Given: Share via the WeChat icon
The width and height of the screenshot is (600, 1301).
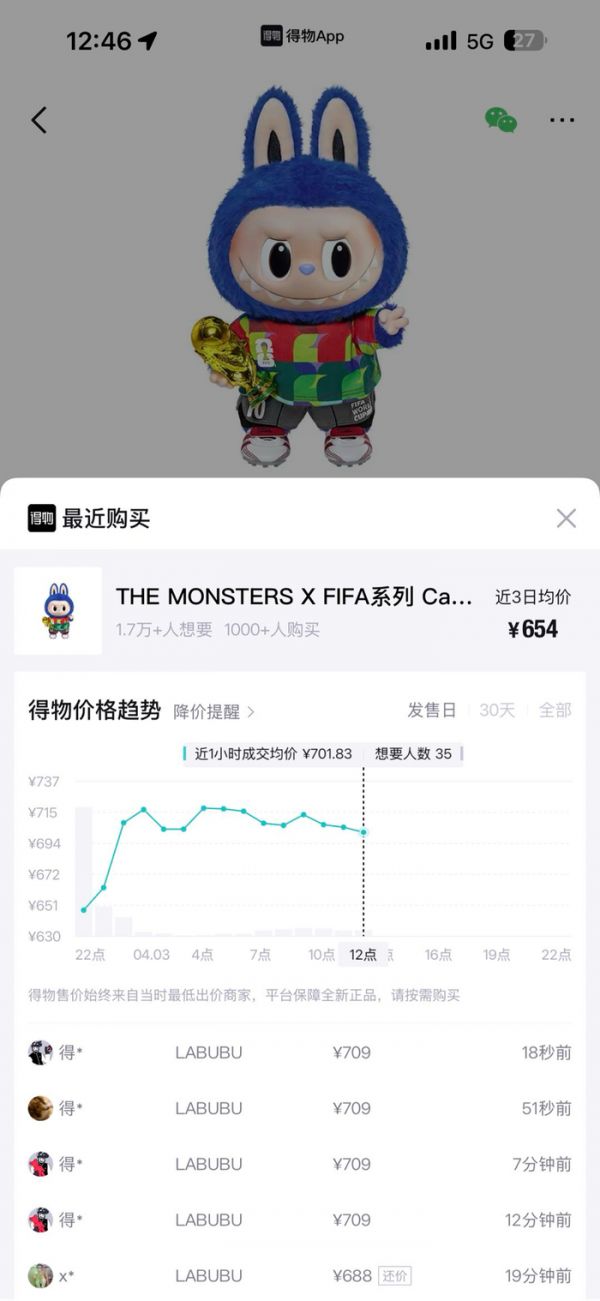Looking at the screenshot, I should click(501, 120).
